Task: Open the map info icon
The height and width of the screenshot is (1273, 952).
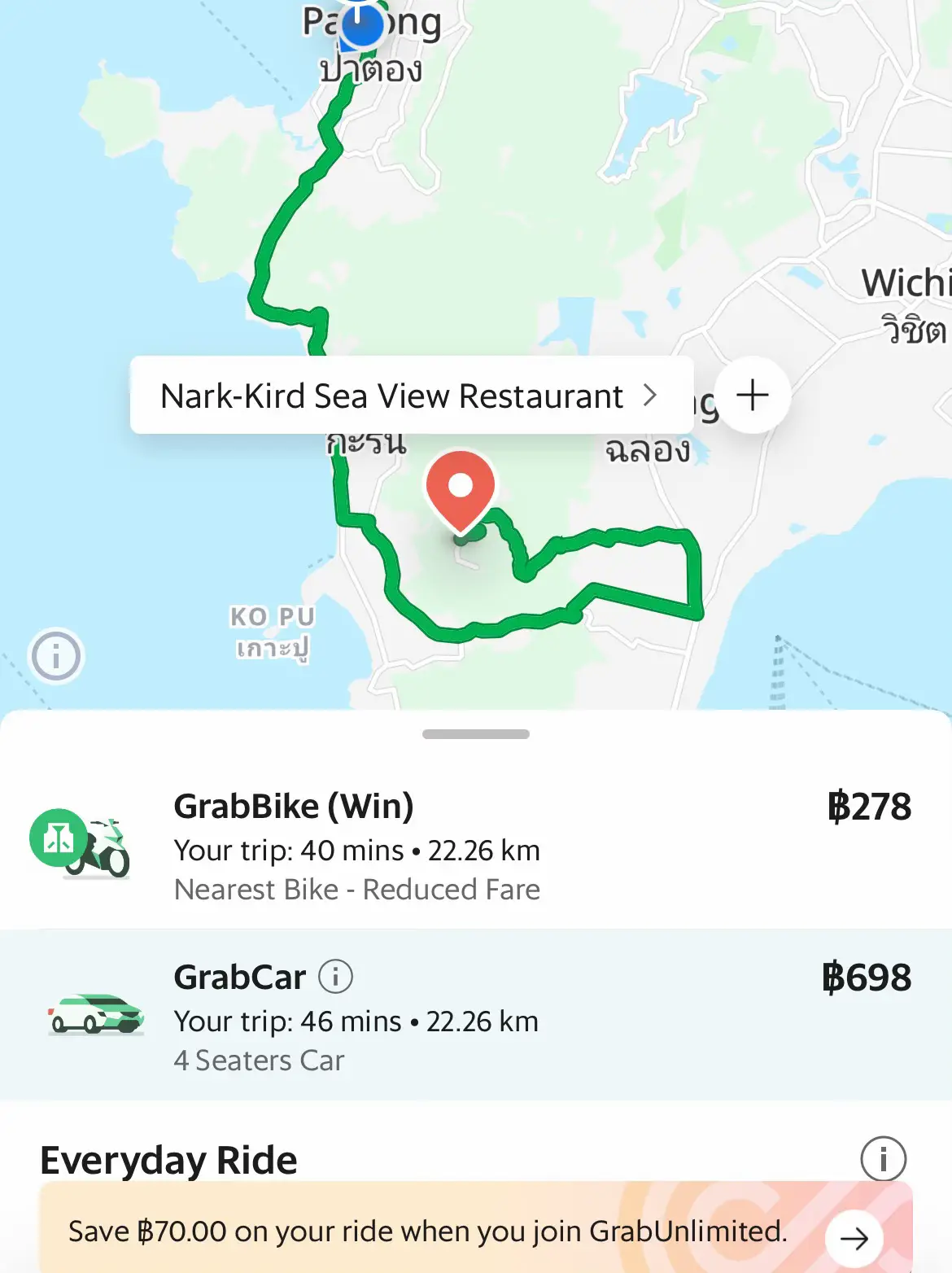Action: [x=55, y=656]
